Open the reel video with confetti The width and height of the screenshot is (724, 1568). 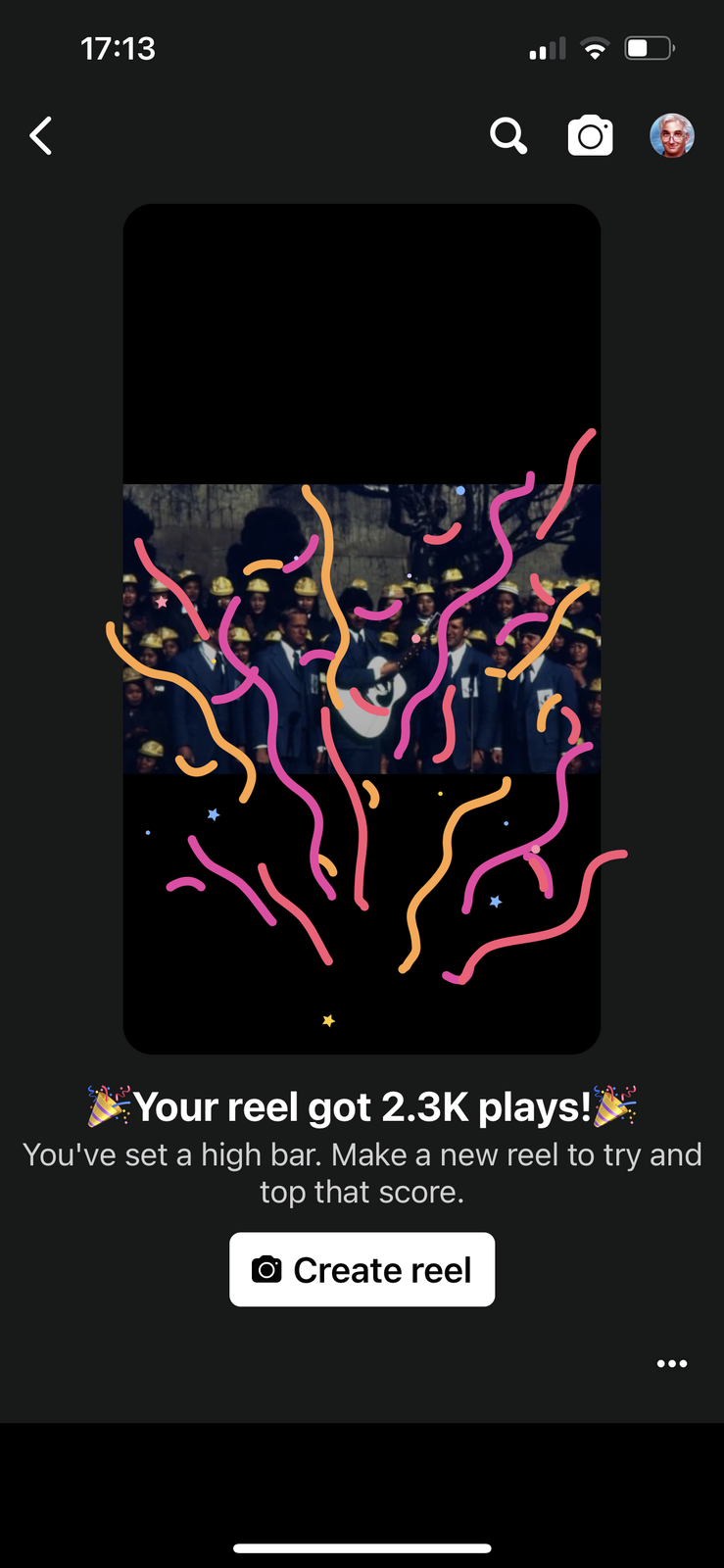[362, 628]
